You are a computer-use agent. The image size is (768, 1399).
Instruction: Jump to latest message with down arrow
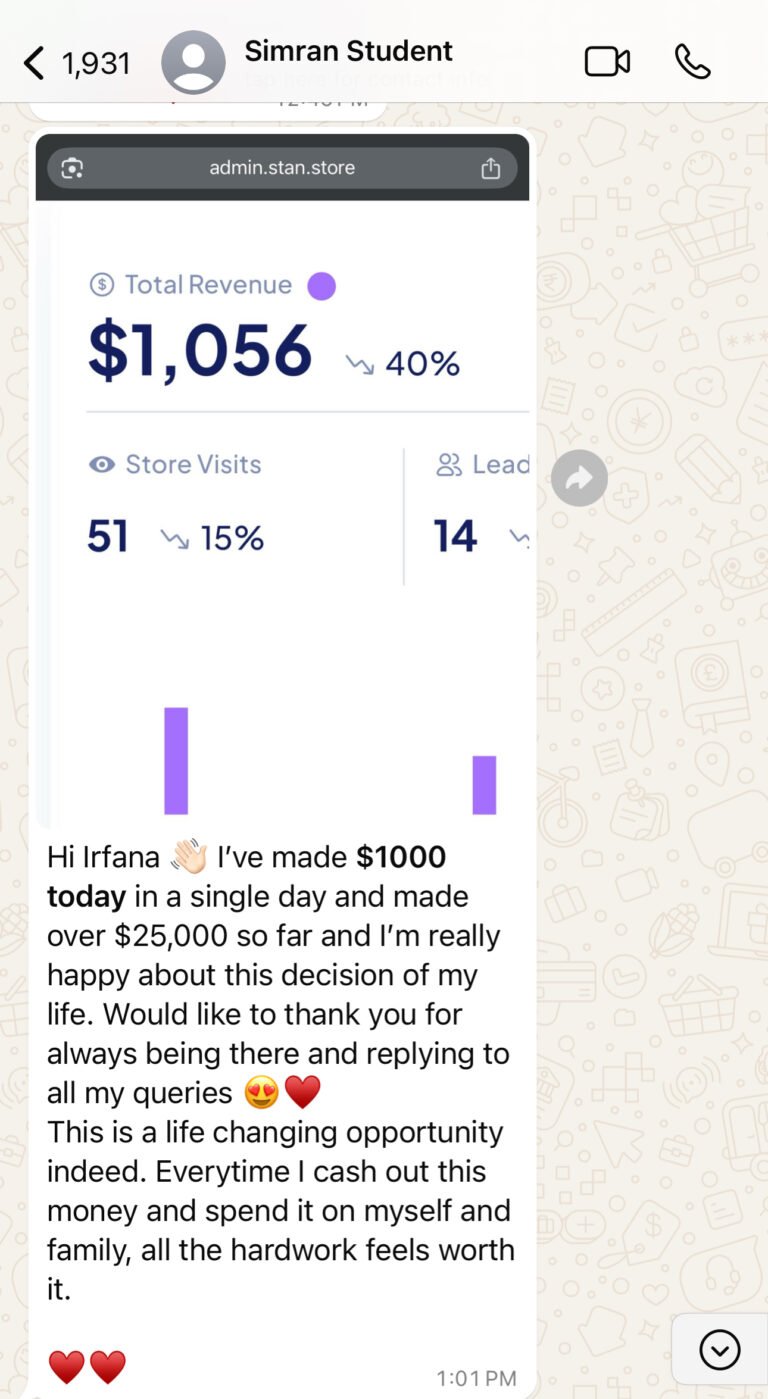point(719,1350)
